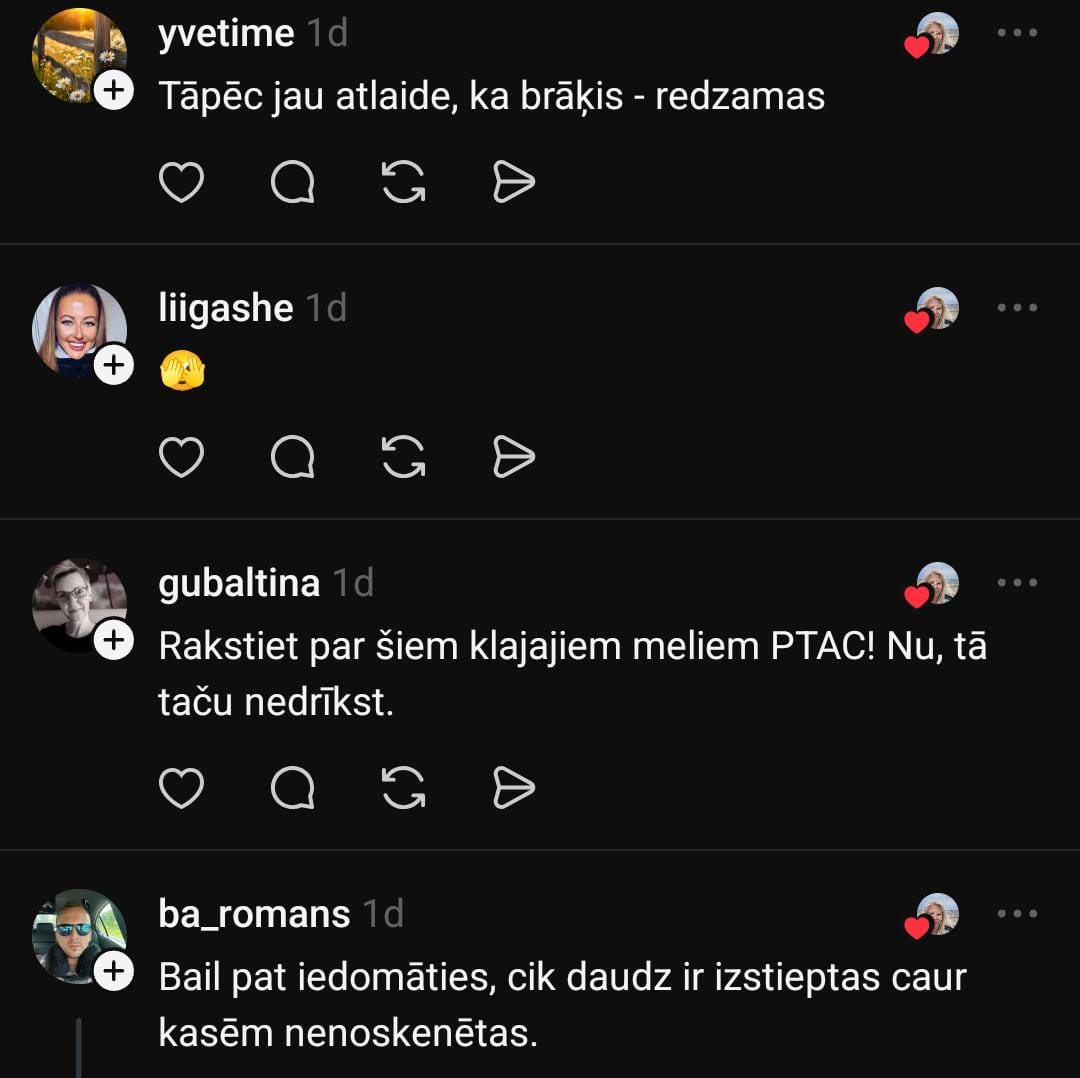The image size is (1080, 1078).
Task: Open ba_romans' profile from username
Action: [254, 913]
